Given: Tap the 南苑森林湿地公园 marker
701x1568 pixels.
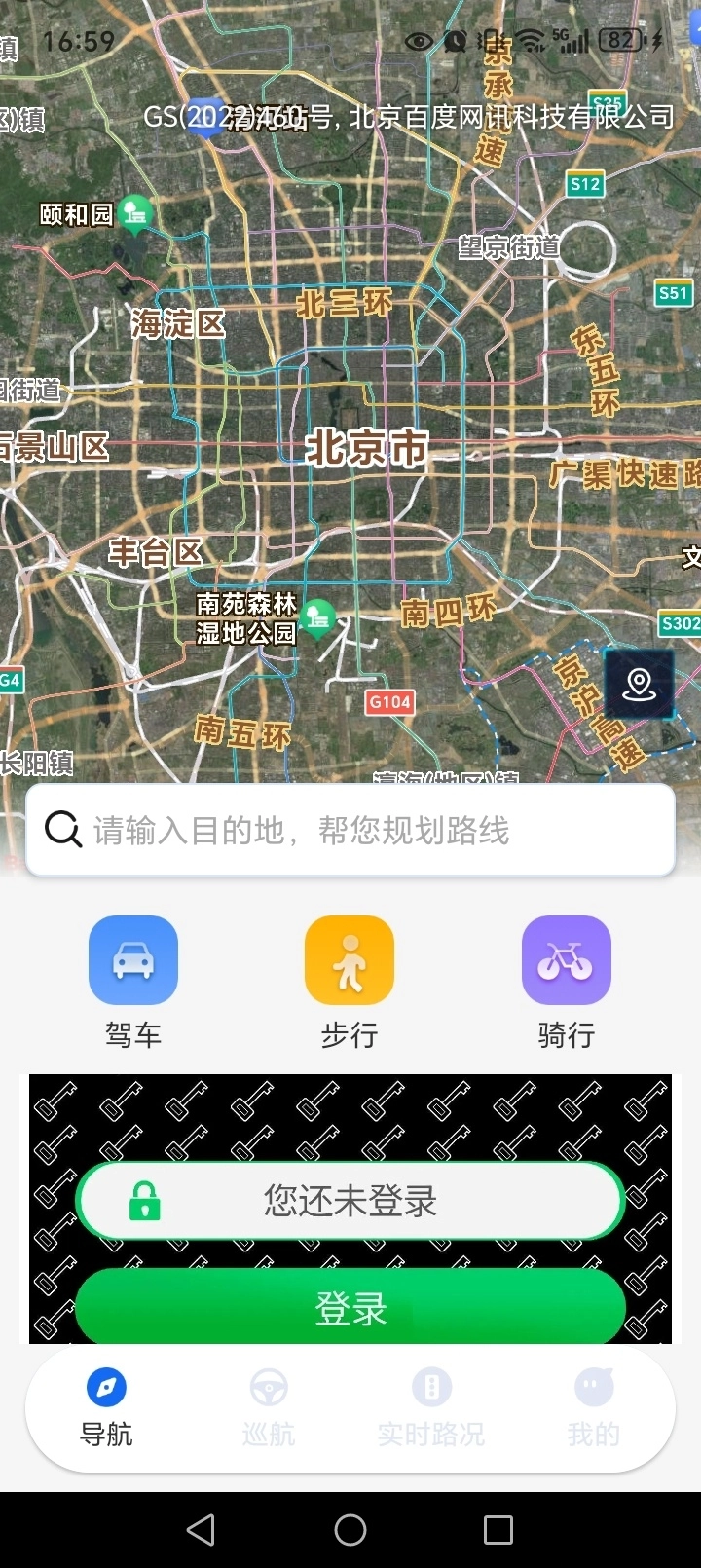Looking at the screenshot, I should [x=318, y=616].
